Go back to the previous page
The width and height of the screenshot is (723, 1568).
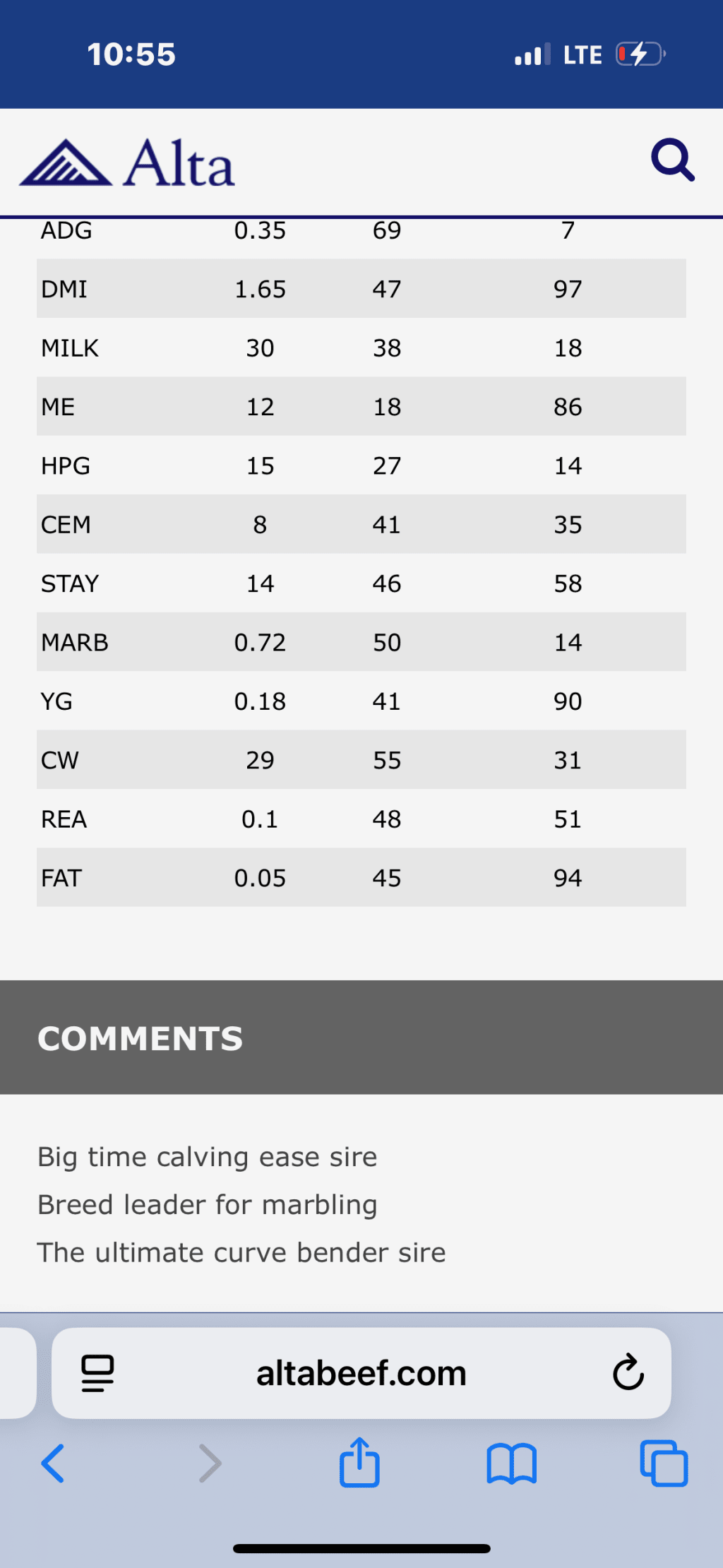coord(54,1463)
